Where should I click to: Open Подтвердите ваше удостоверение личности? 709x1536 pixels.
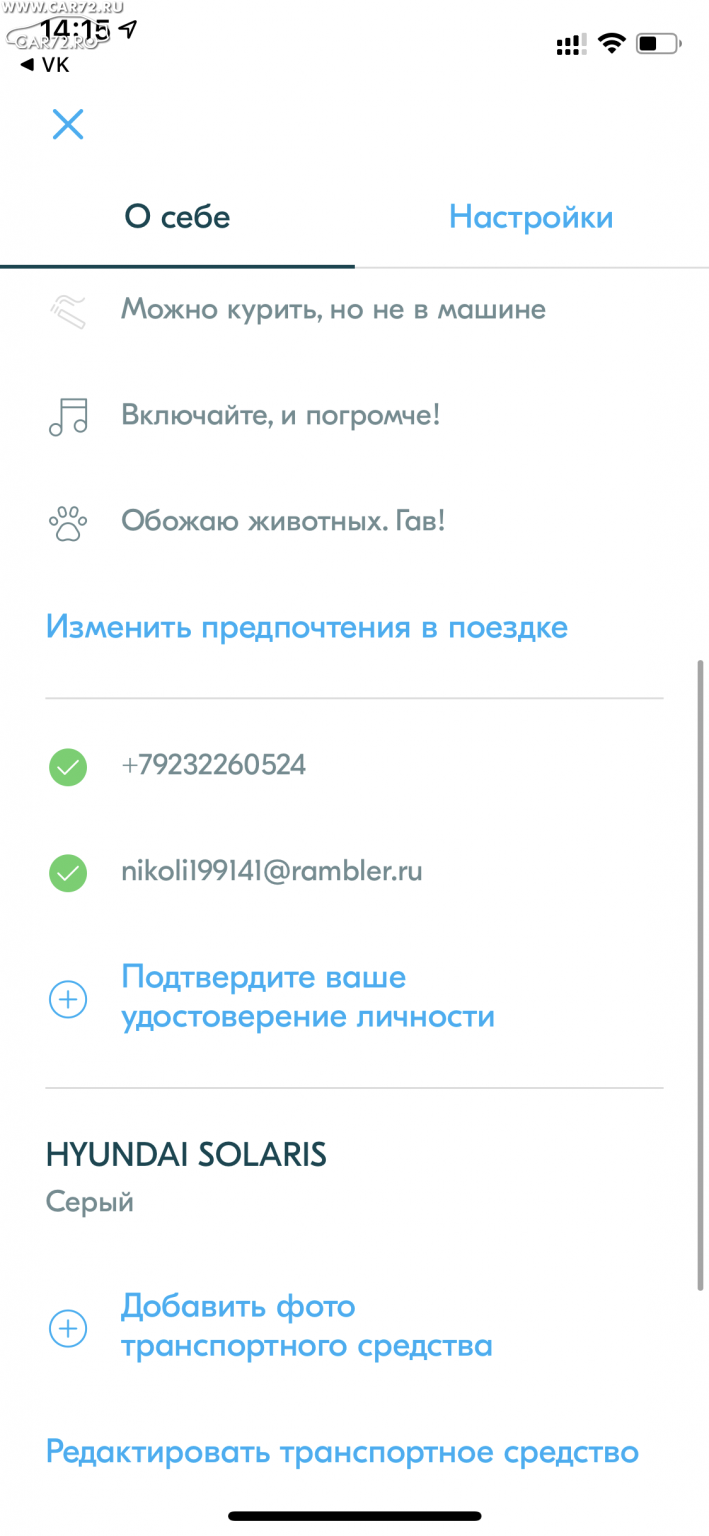point(308,998)
